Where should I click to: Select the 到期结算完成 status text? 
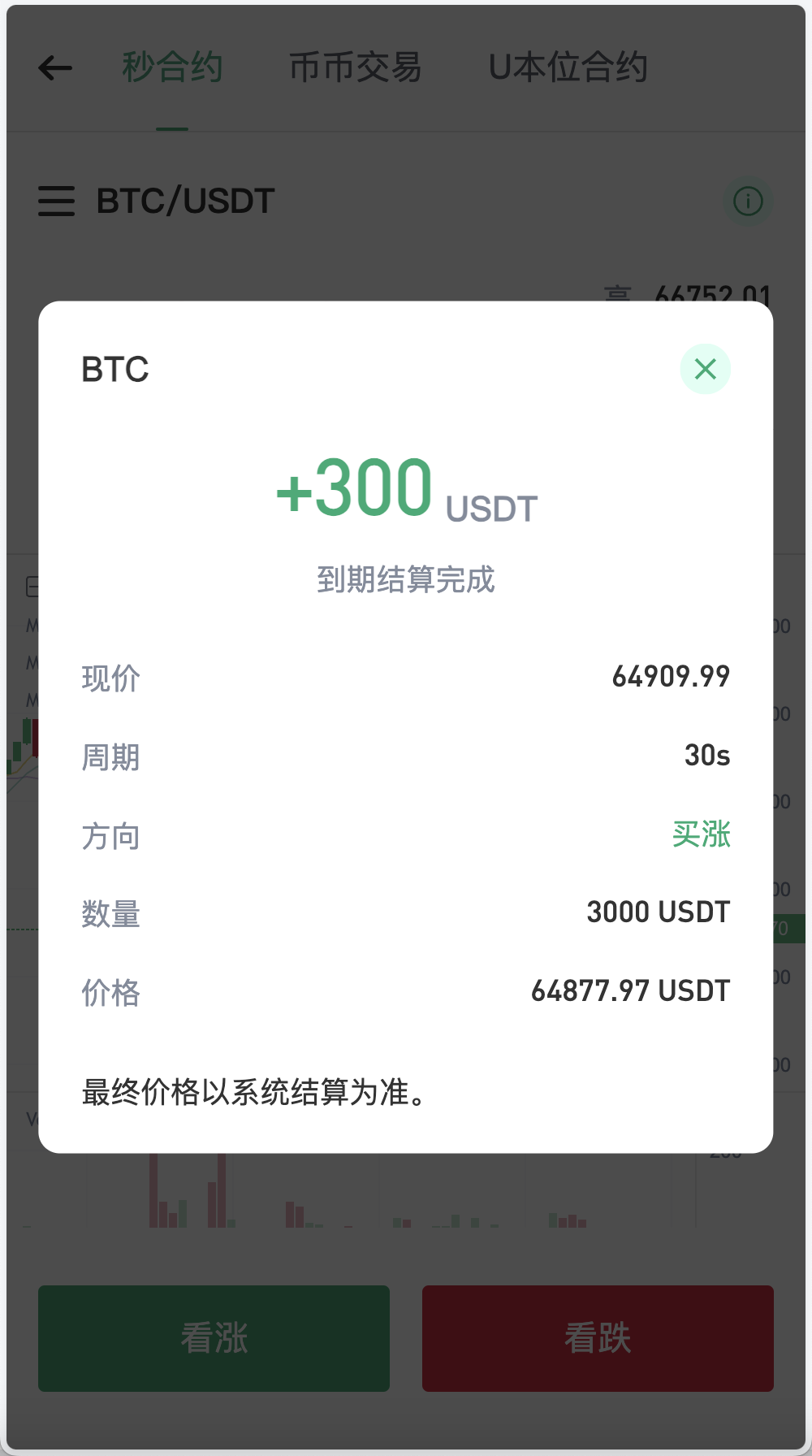click(x=406, y=579)
